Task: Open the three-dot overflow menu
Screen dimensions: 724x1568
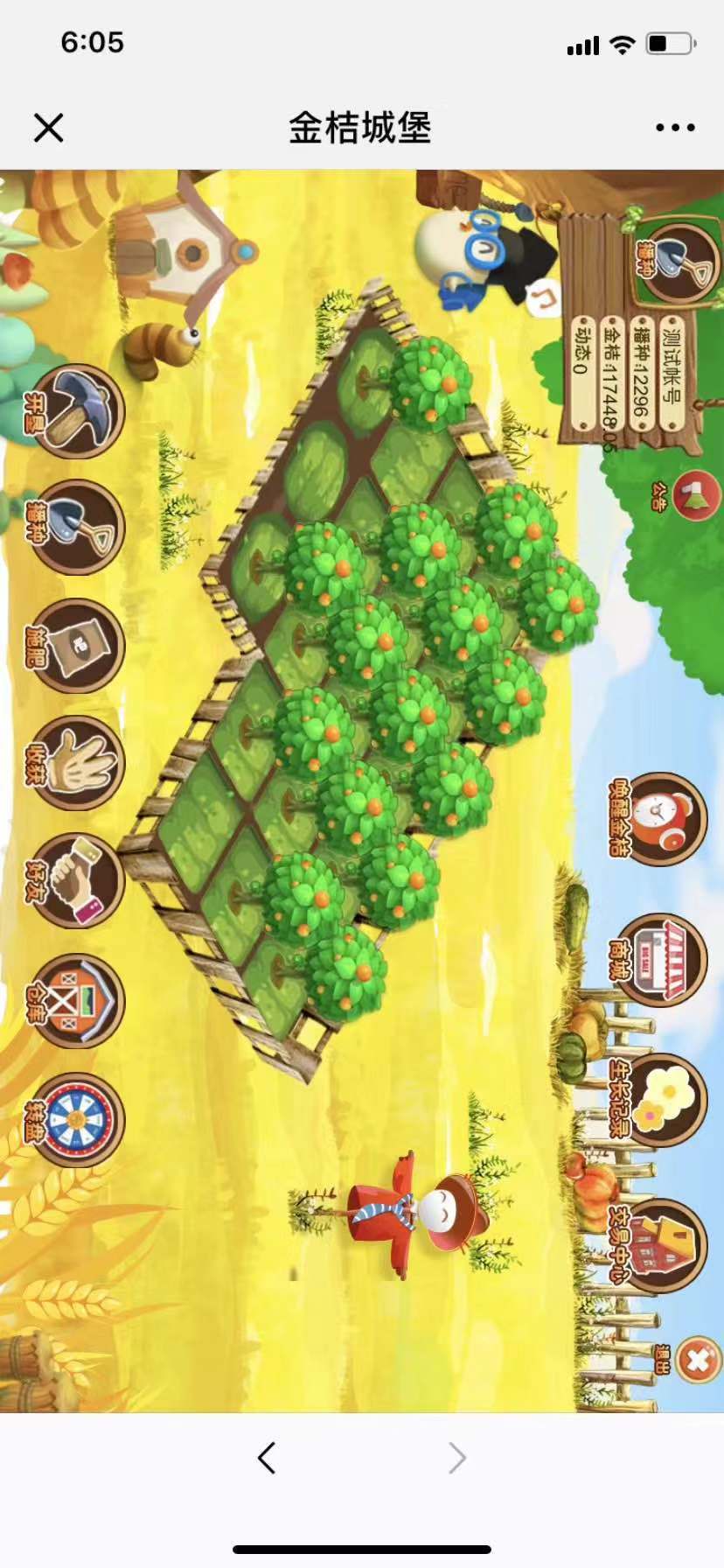Action: pyautogui.click(x=675, y=128)
